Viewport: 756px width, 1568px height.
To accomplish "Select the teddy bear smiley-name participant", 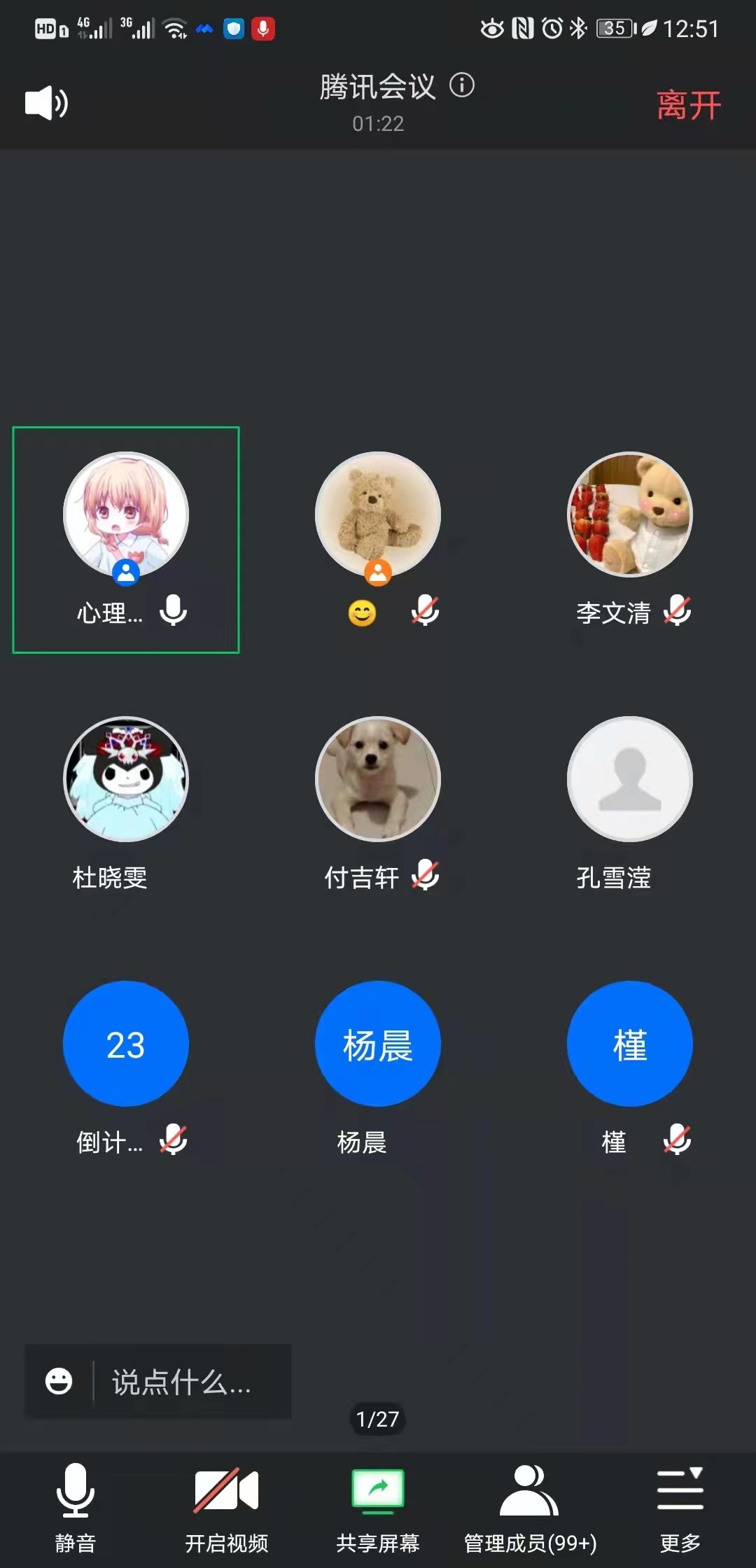I will 378,515.
